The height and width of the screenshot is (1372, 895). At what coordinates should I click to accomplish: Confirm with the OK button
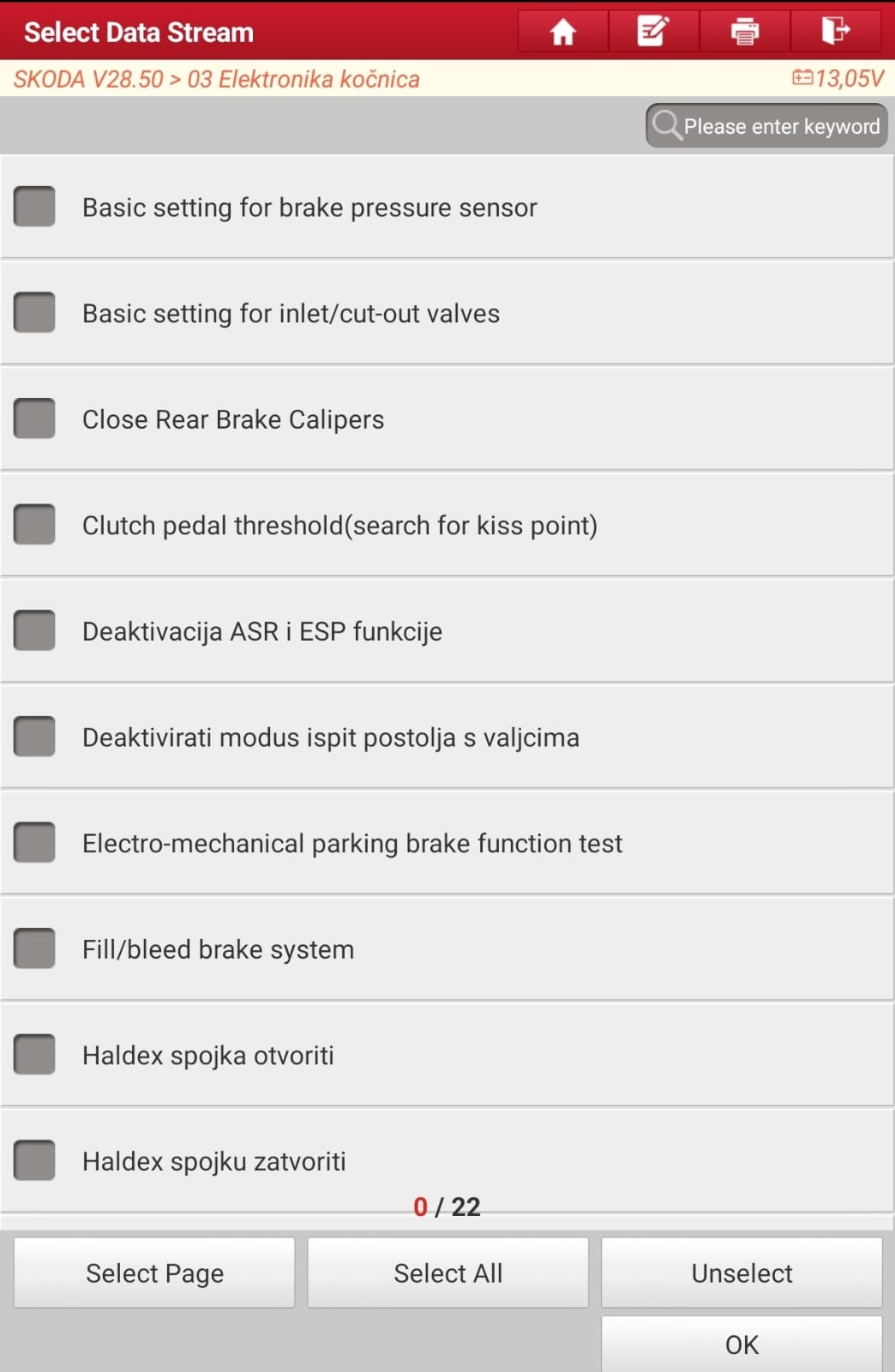[742, 1344]
